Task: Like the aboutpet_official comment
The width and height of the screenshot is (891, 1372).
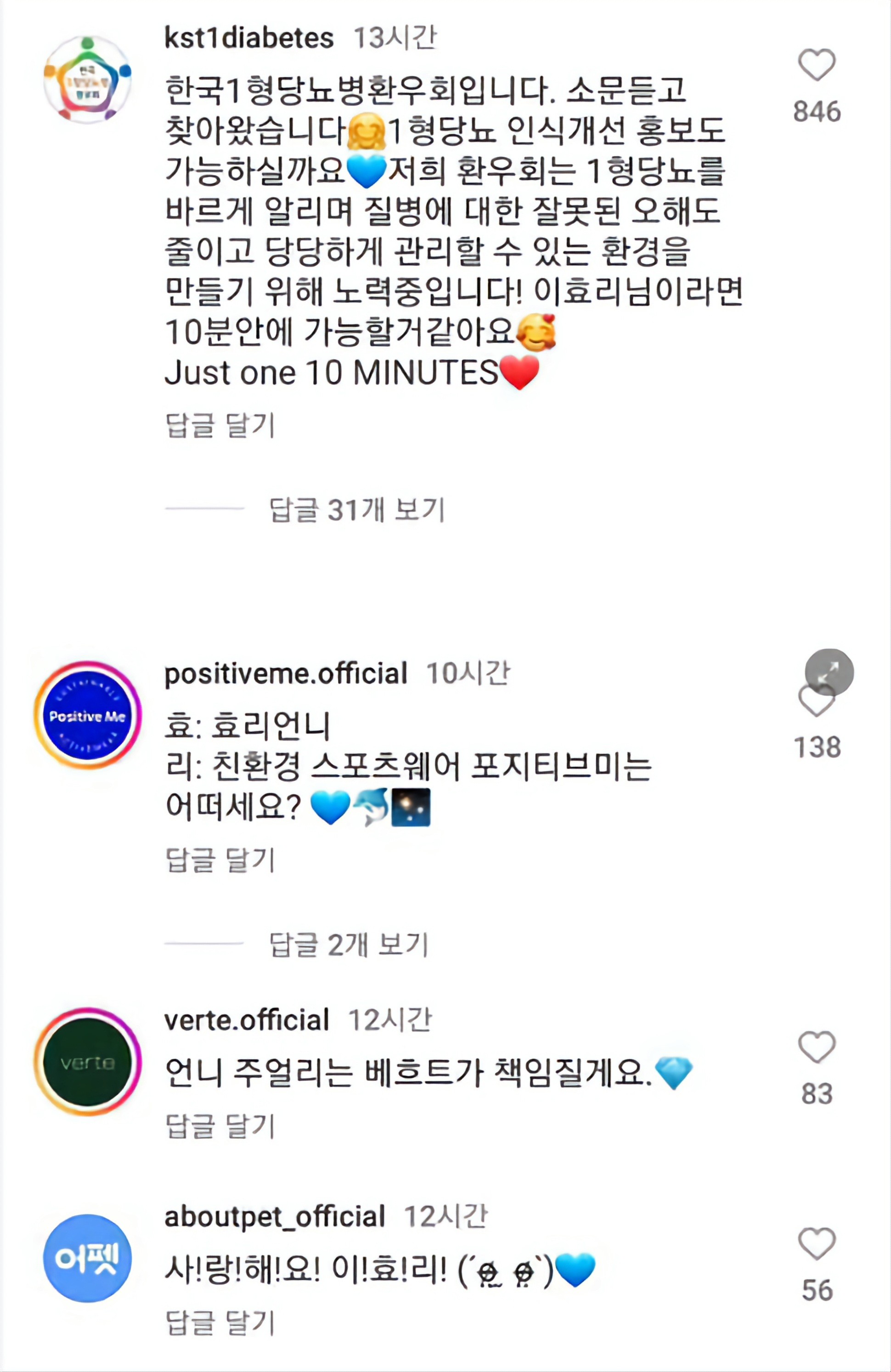Action: point(817,1243)
